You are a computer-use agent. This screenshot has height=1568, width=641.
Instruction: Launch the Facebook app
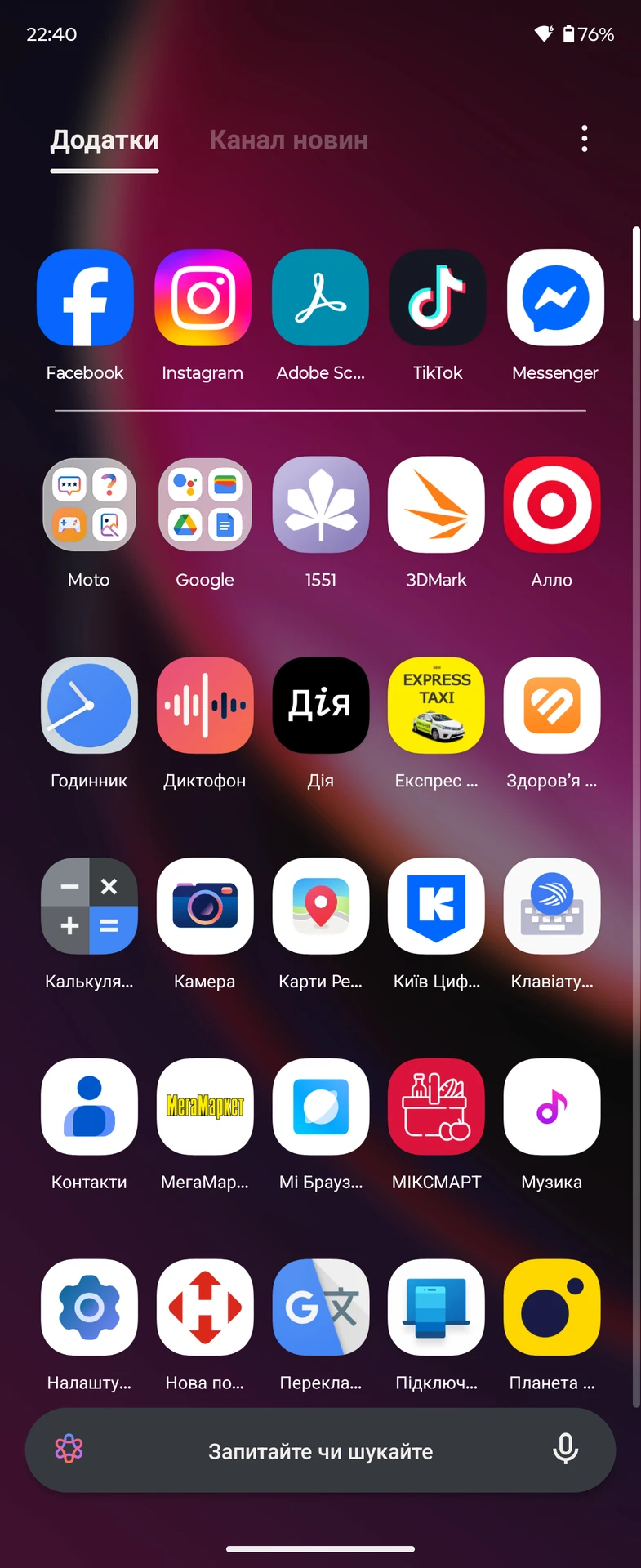[x=85, y=298]
